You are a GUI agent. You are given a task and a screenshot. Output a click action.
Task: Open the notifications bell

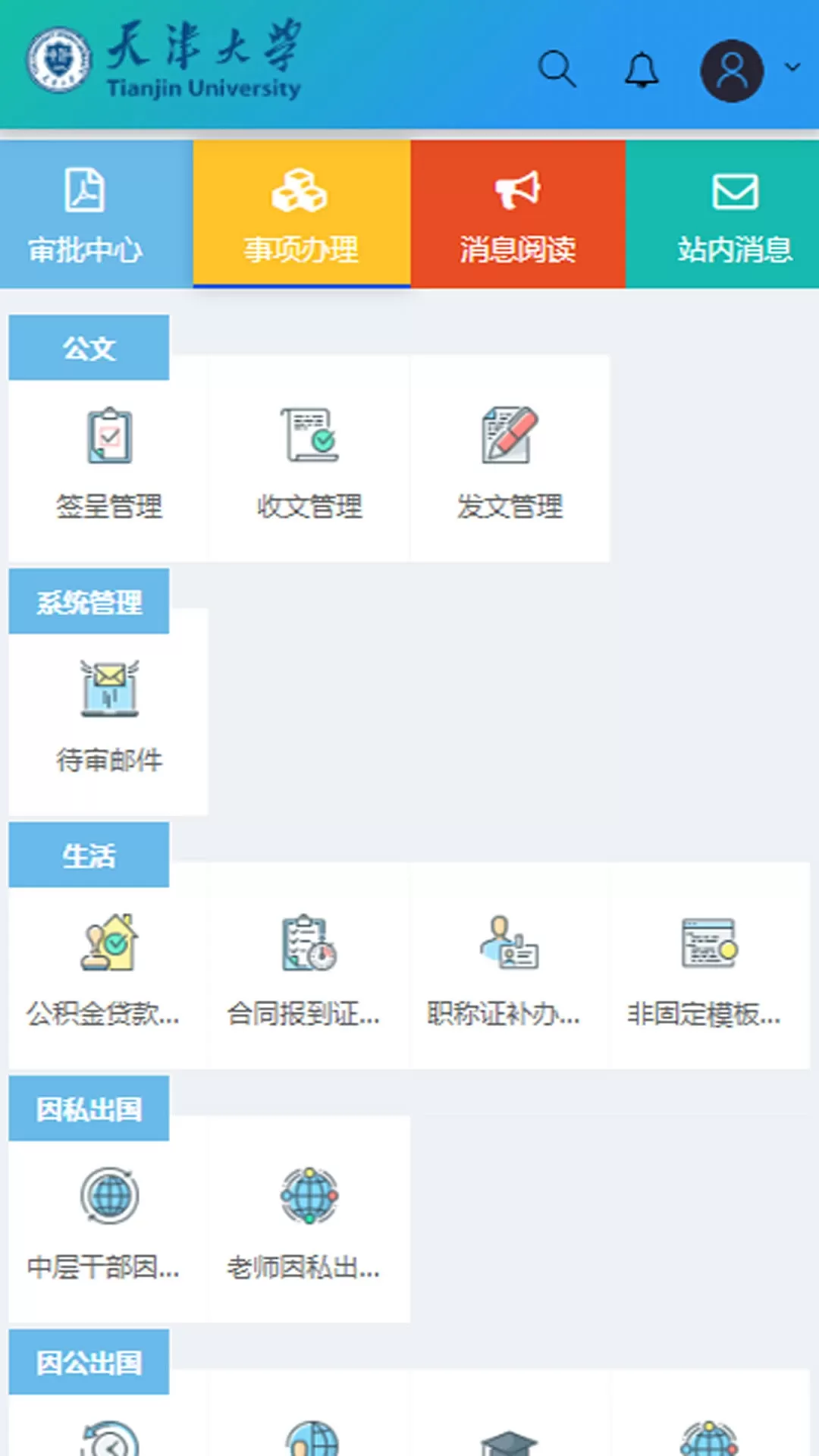coord(642,70)
